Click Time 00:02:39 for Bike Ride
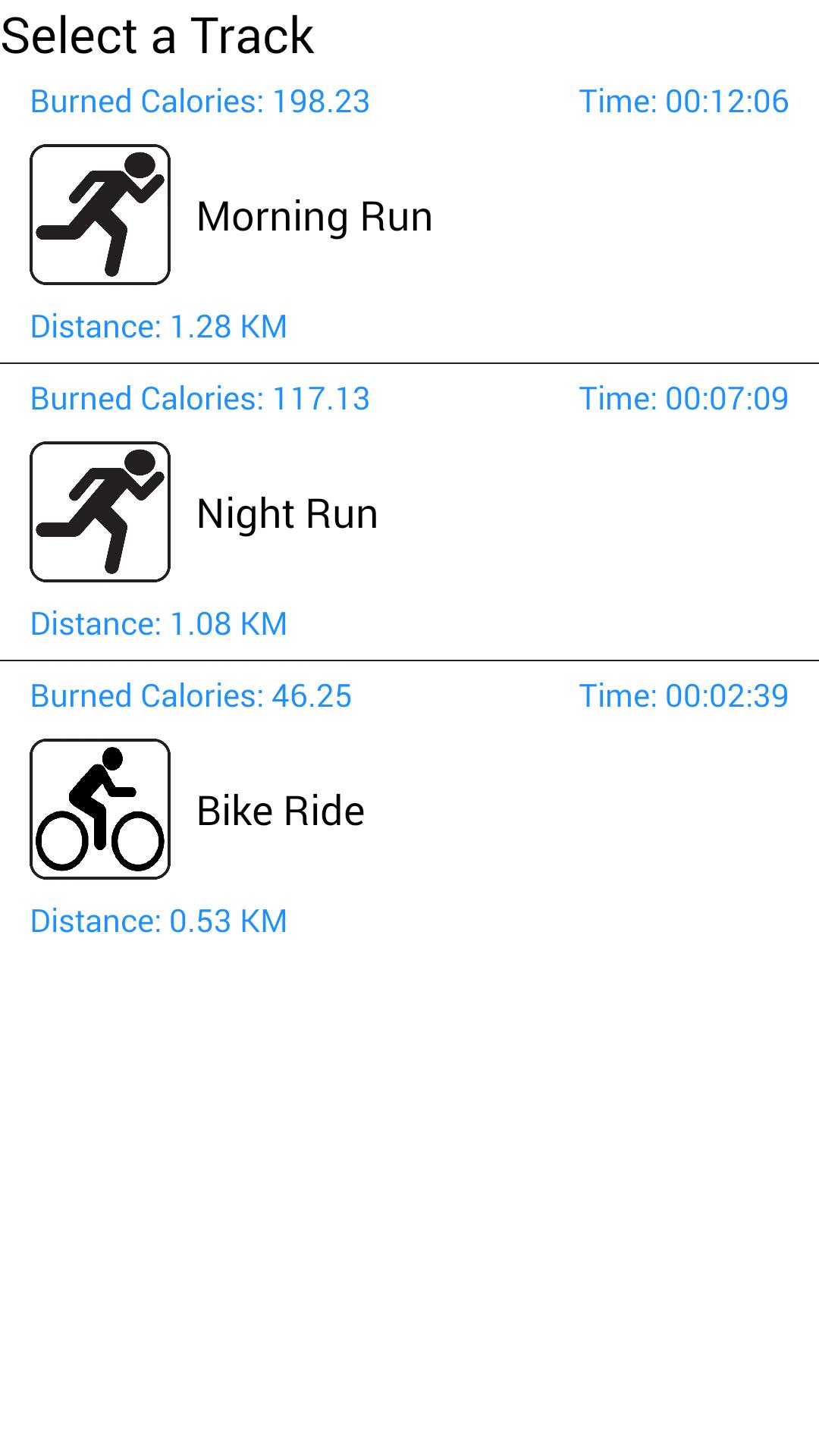819x1456 pixels. [683, 695]
